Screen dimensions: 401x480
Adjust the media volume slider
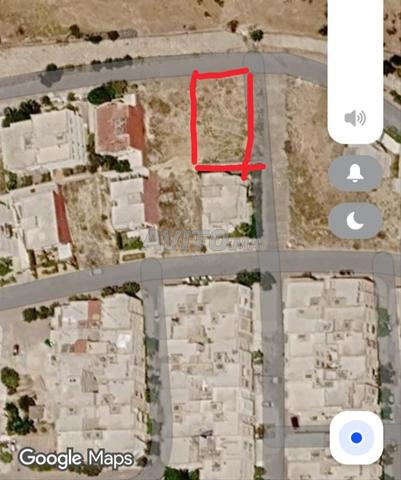point(355,72)
